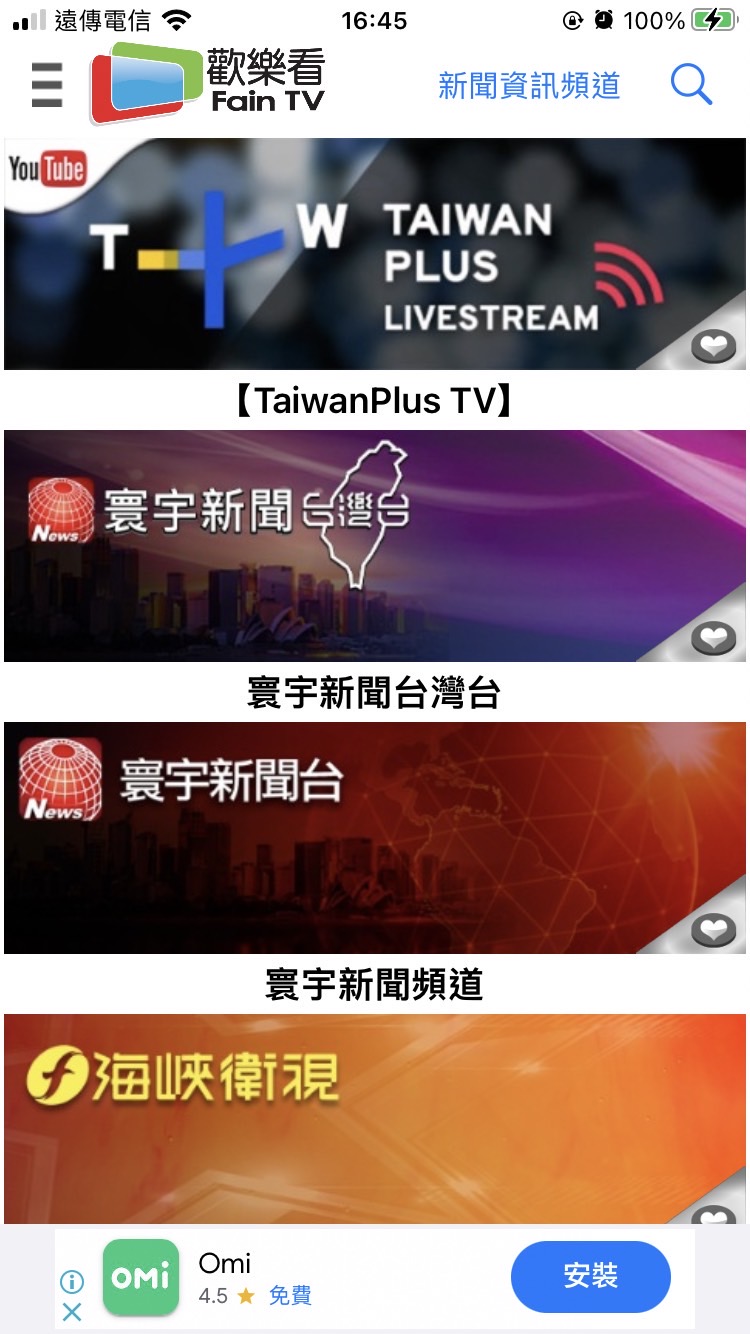This screenshot has height=1334, width=750.
Task: Install the Omi app from the ad
Action: (590, 1276)
